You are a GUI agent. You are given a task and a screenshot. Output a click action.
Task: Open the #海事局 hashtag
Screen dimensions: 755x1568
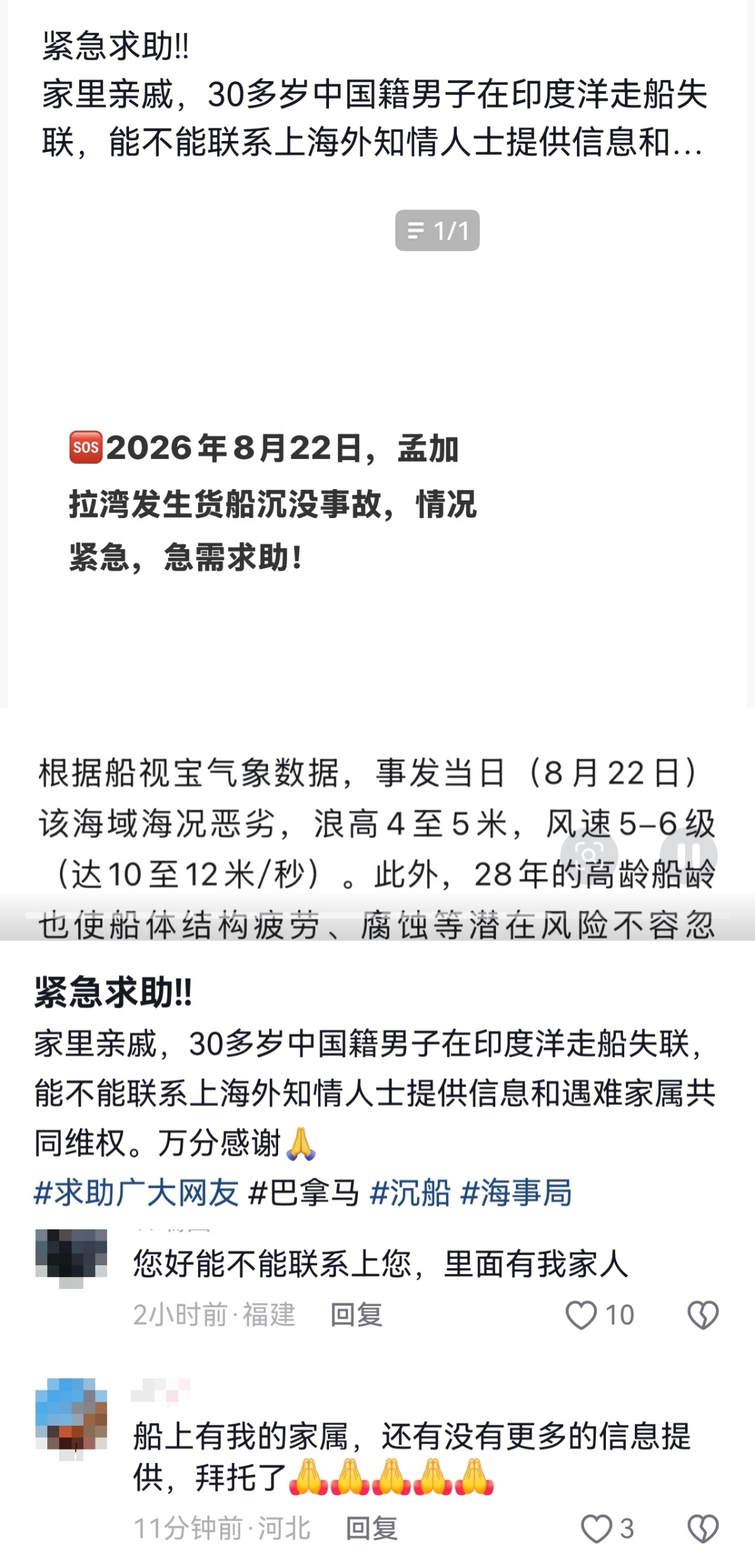tap(517, 1193)
